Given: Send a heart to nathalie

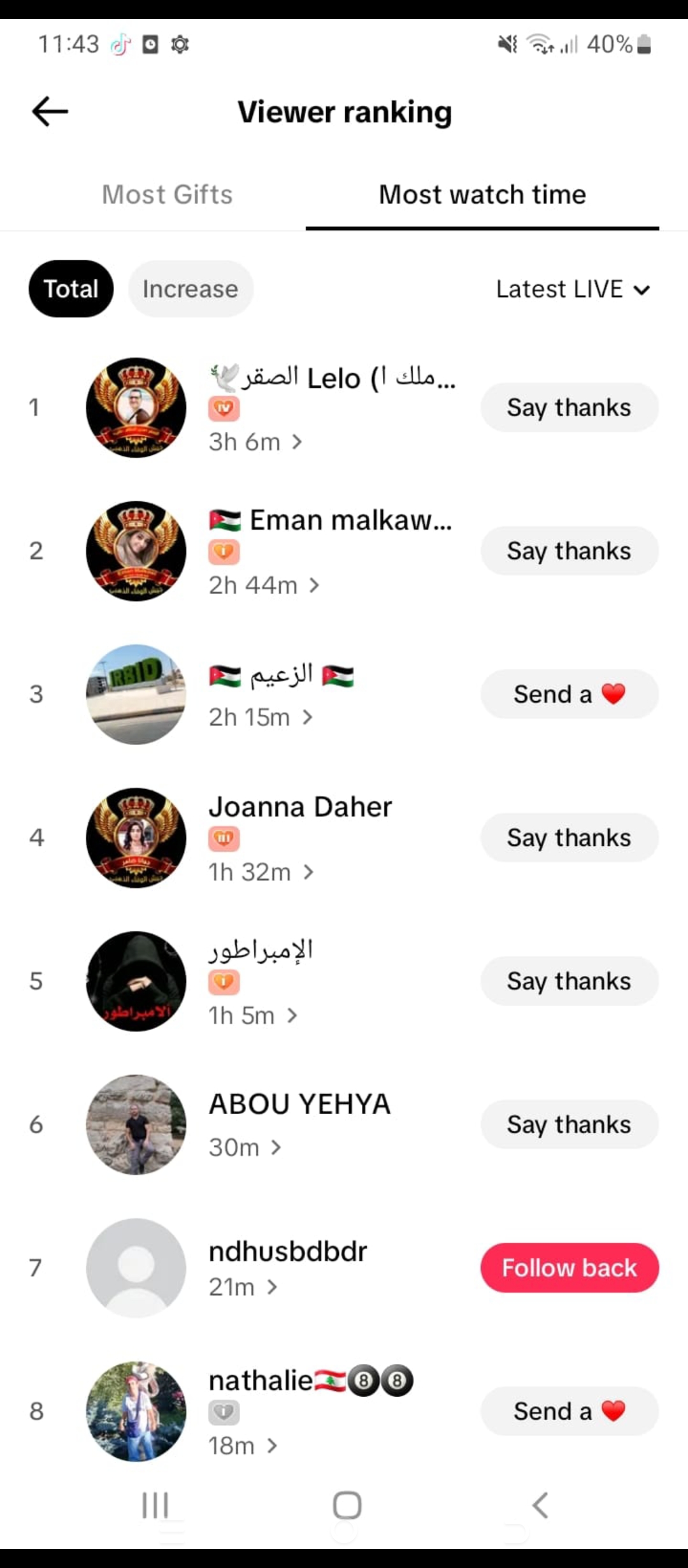Looking at the screenshot, I should pyautogui.click(x=569, y=1411).
